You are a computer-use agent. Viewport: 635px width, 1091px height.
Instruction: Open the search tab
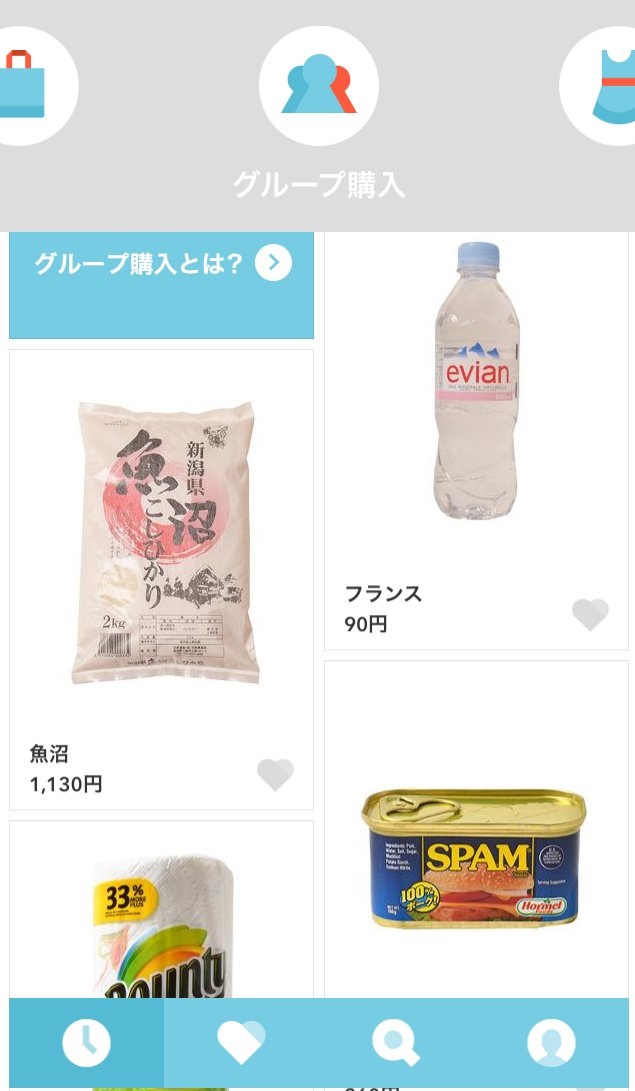click(396, 1043)
